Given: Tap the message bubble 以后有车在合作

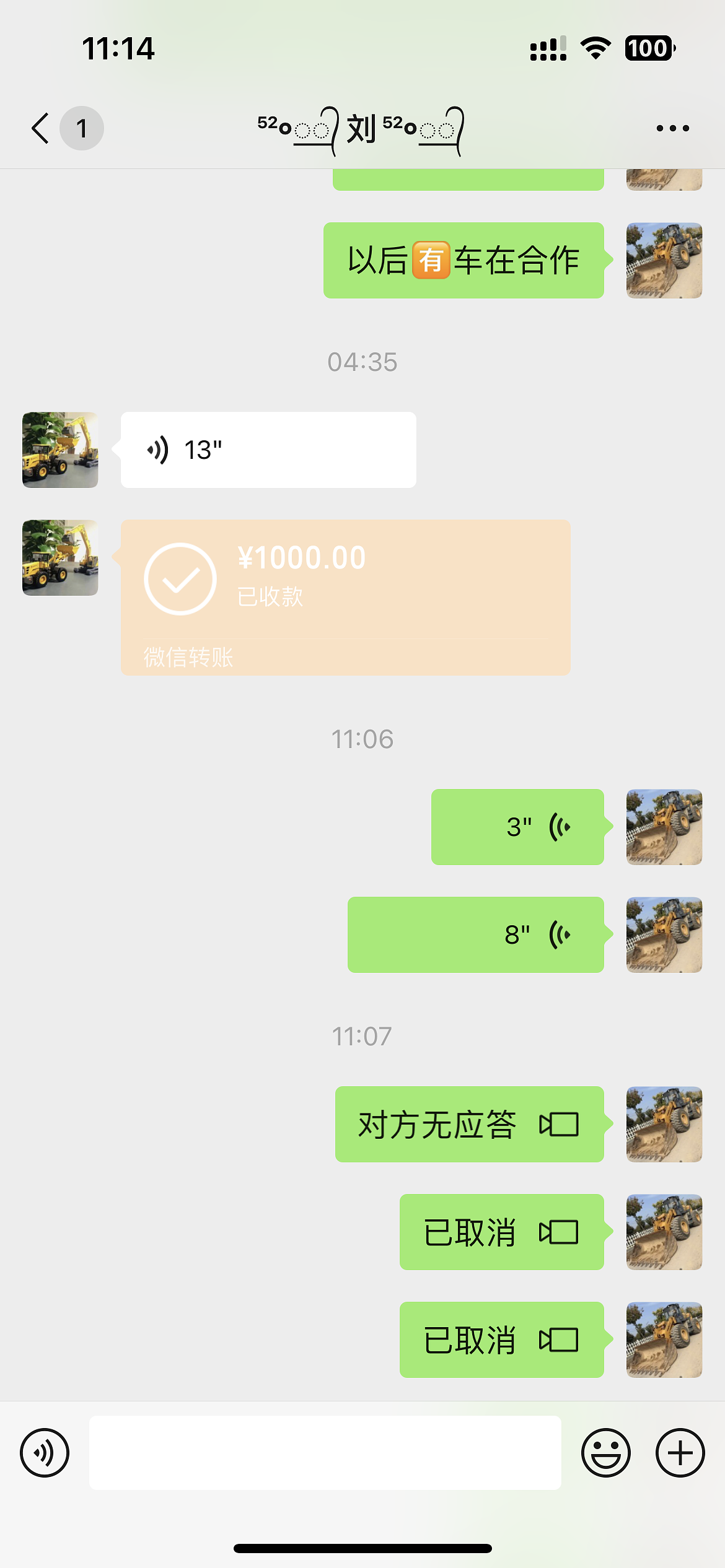Looking at the screenshot, I should (x=463, y=260).
